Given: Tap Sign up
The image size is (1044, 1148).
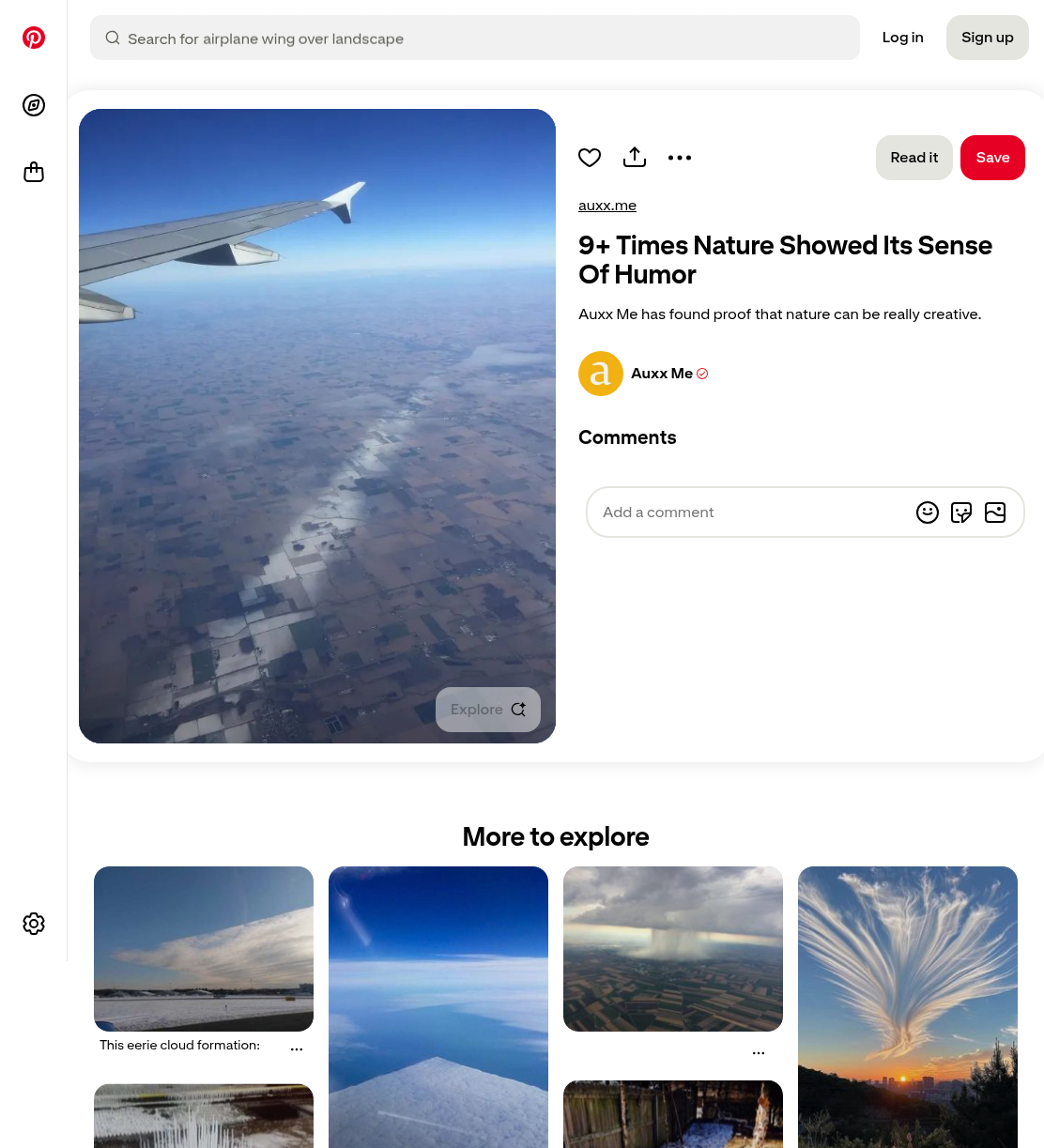Looking at the screenshot, I should pos(988,38).
